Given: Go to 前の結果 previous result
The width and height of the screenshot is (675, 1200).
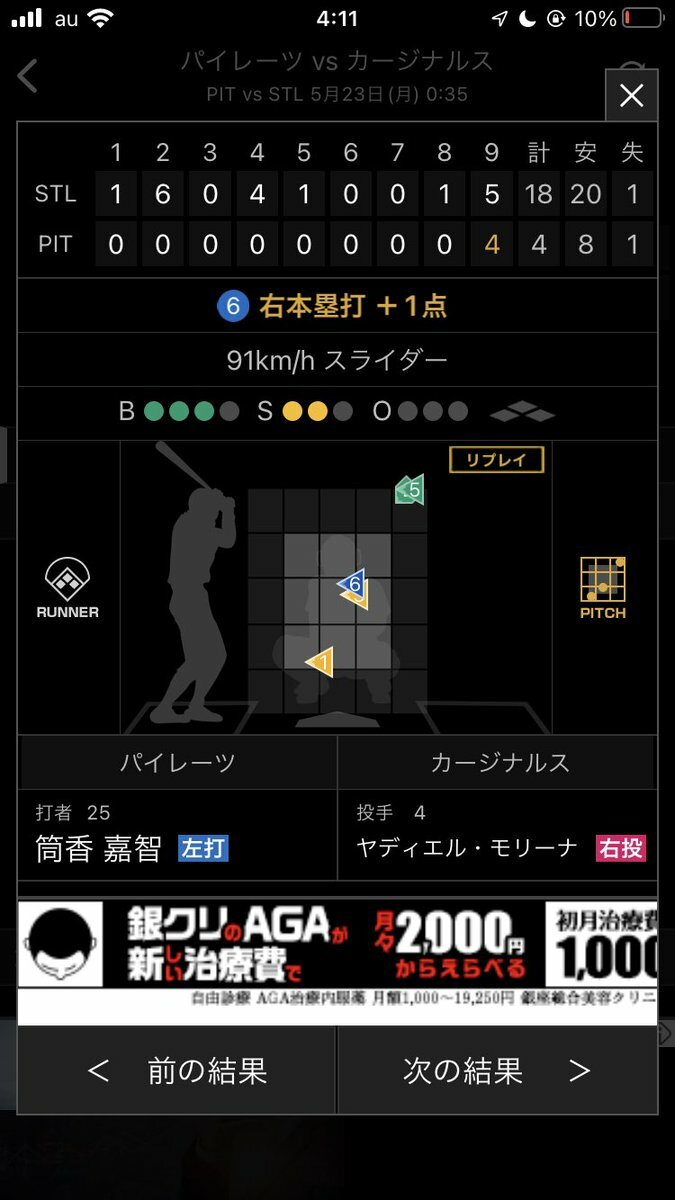Looking at the screenshot, I should pos(177,1071).
